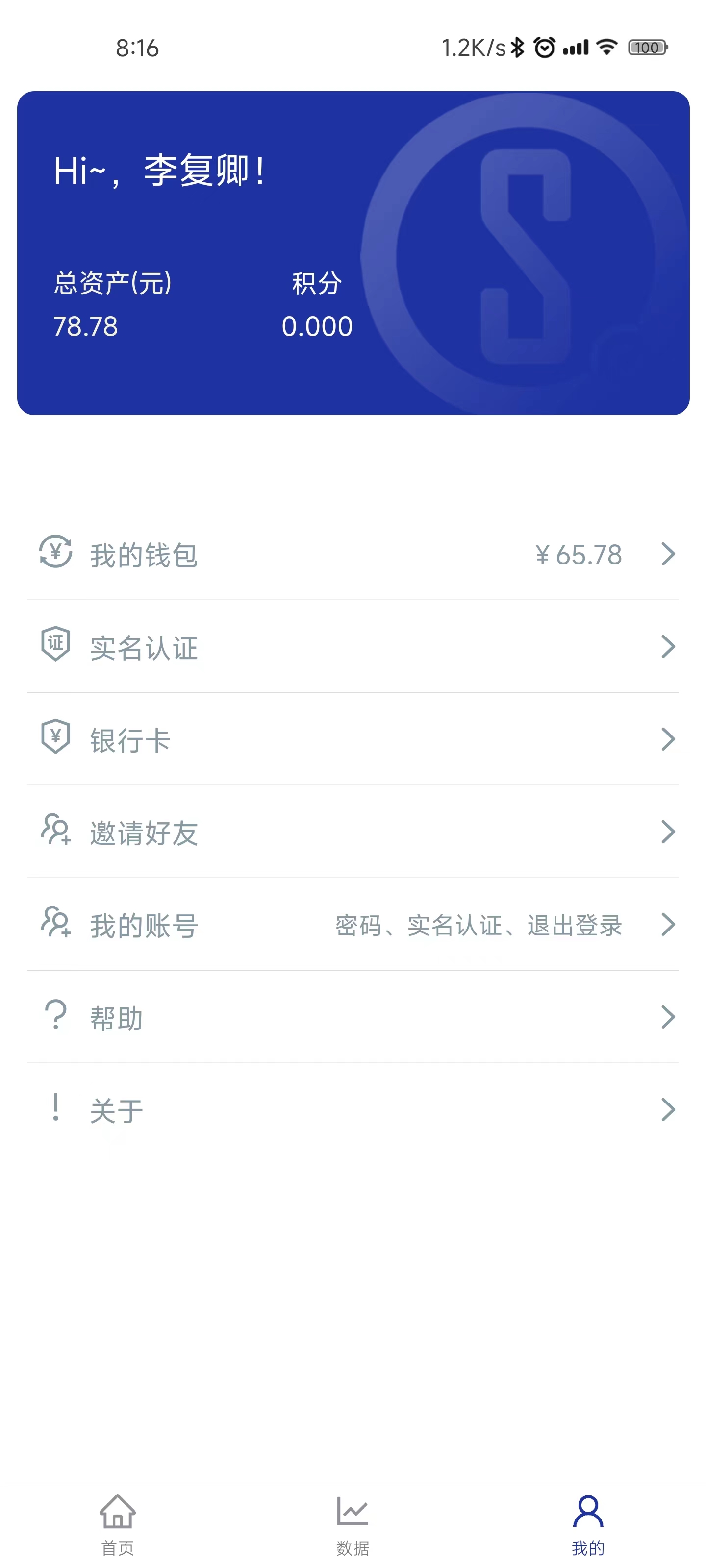706x1568 pixels.
Task: View the 帮助 help page
Action: pyautogui.click(x=353, y=1017)
